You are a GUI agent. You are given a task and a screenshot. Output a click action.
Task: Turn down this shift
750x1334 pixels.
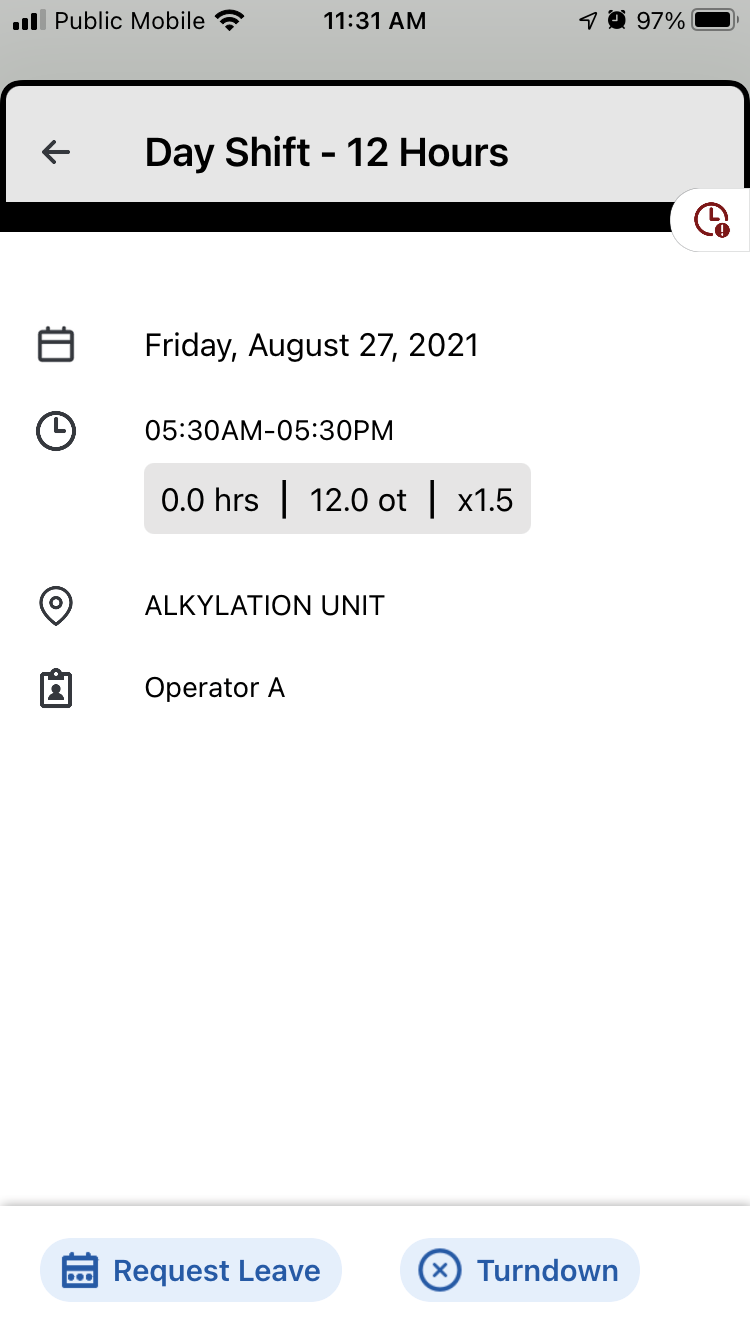[x=519, y=1270]
